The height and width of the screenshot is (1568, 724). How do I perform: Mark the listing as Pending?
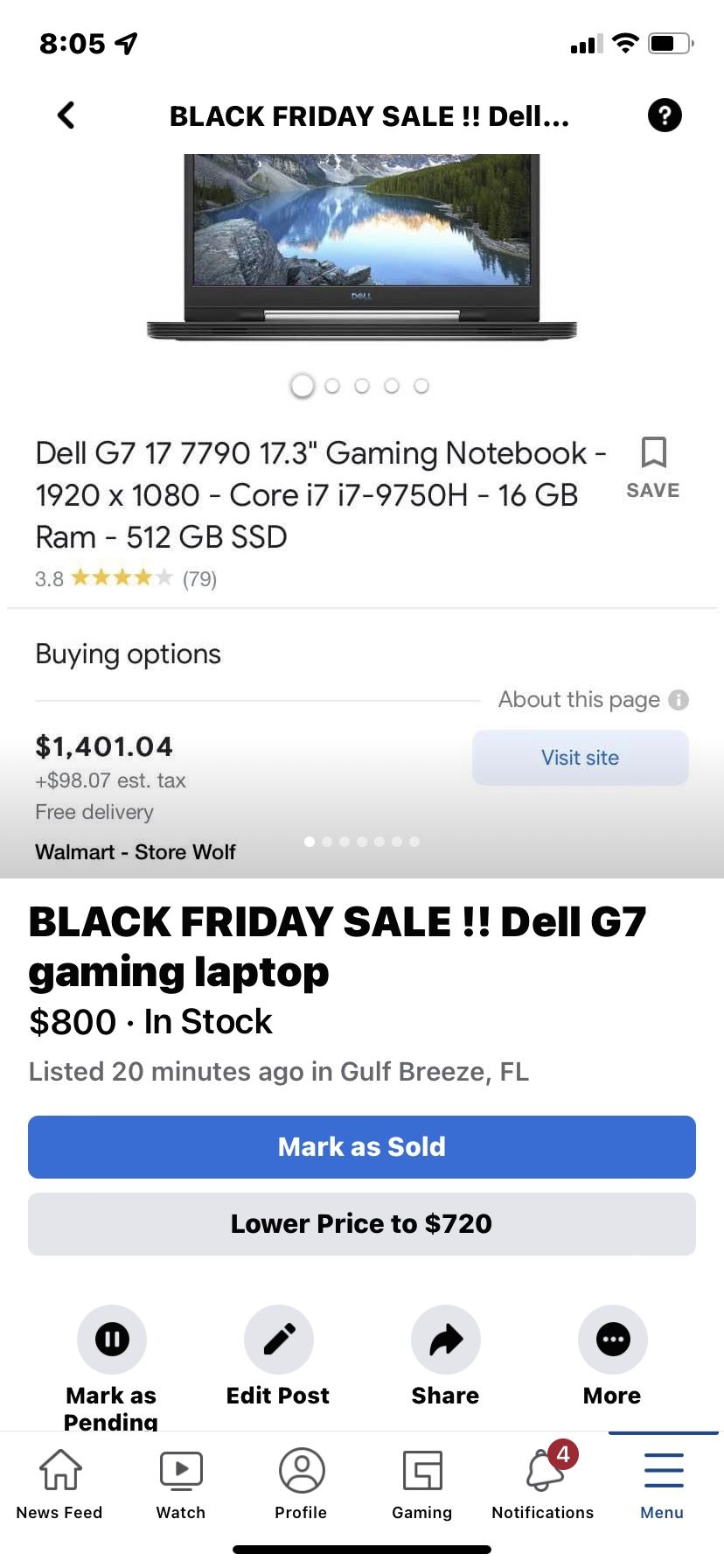(111, 1339)
